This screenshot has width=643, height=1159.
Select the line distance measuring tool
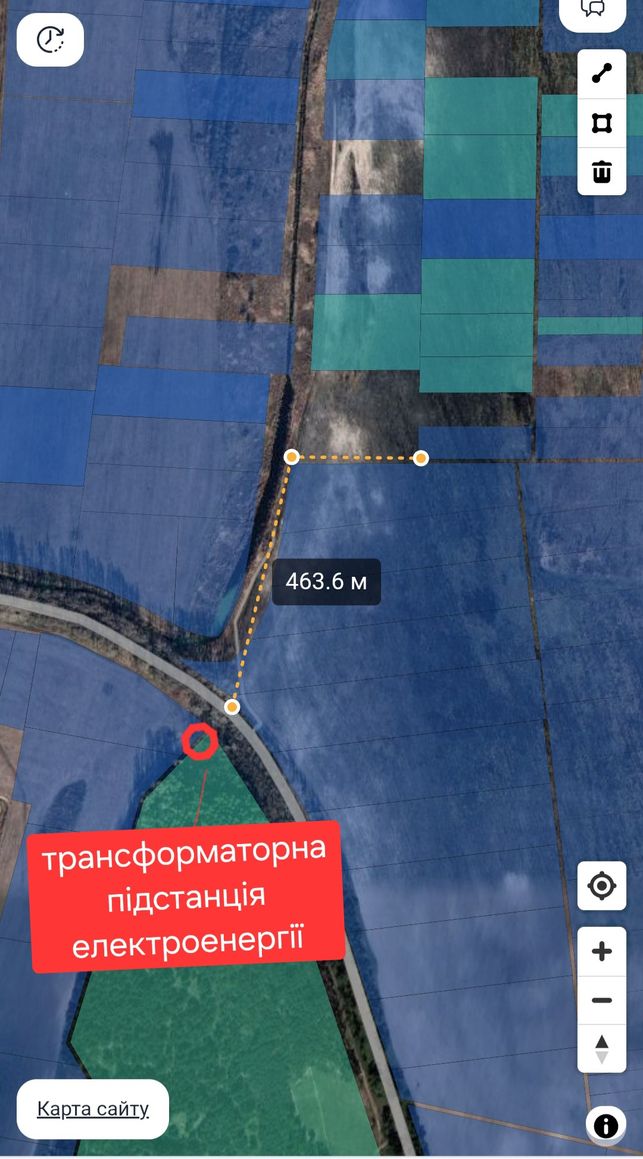[602, 74]
